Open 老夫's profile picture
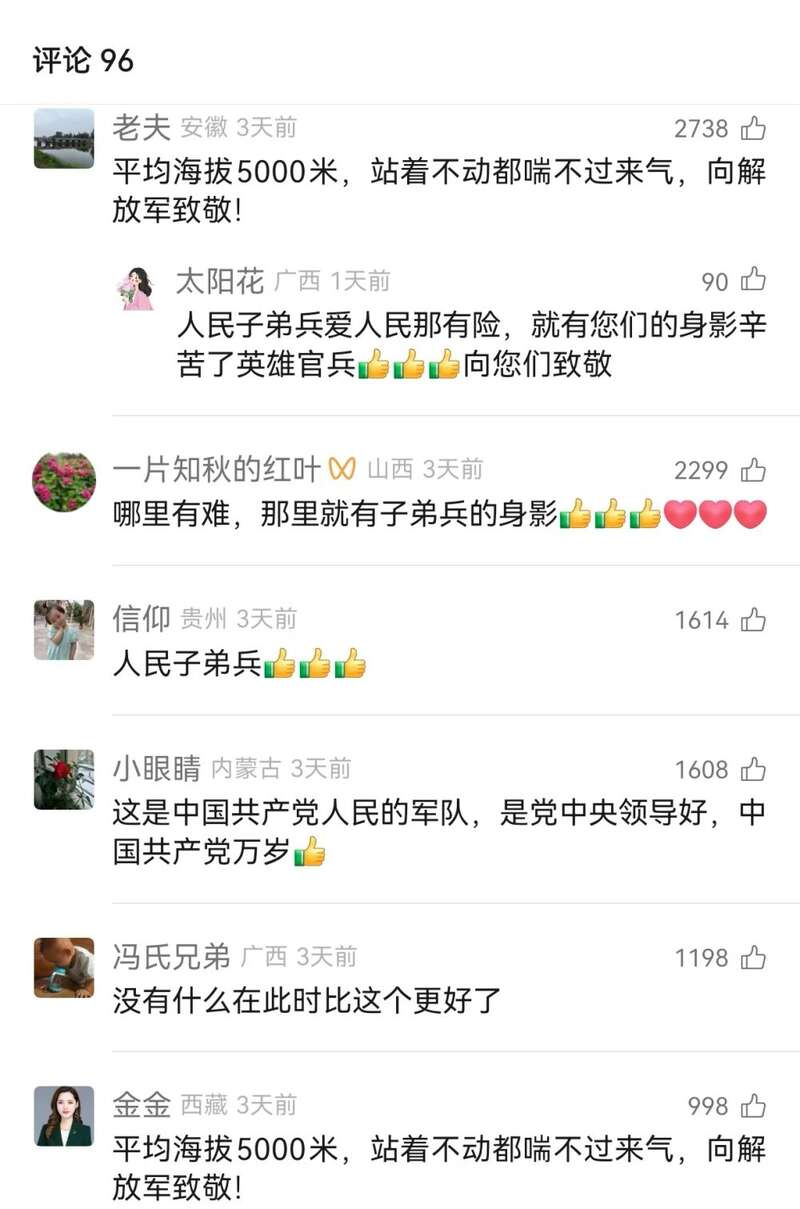This screenshot has width=800, height=1209. [x=64, y=138]
